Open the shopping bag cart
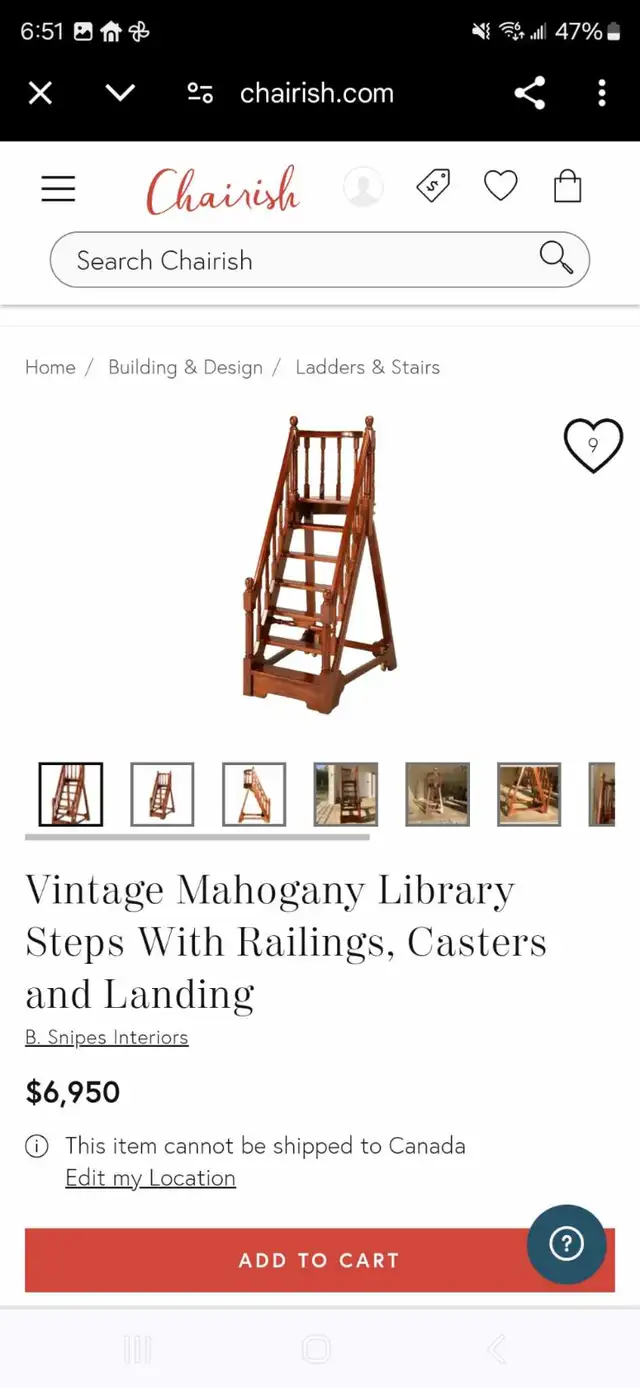 (567, 186)
